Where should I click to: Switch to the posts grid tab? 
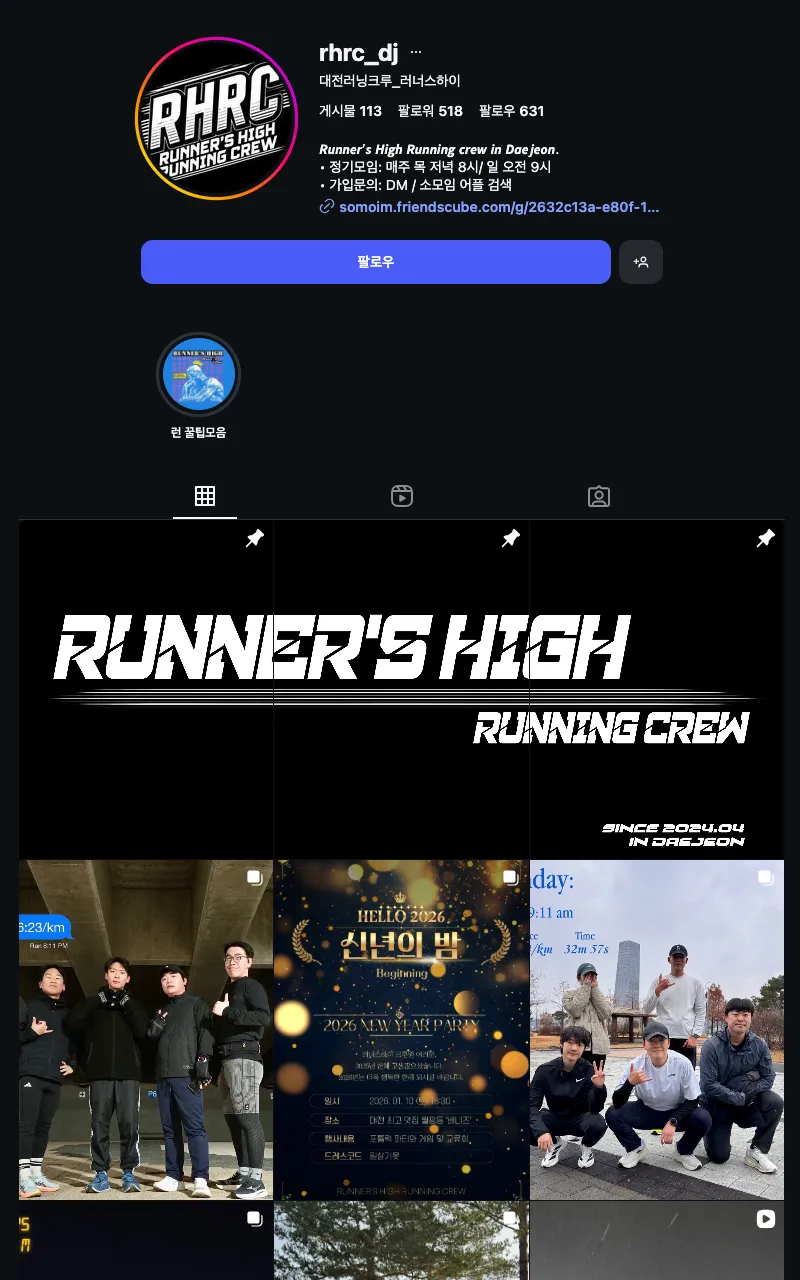tap(205, 496)
